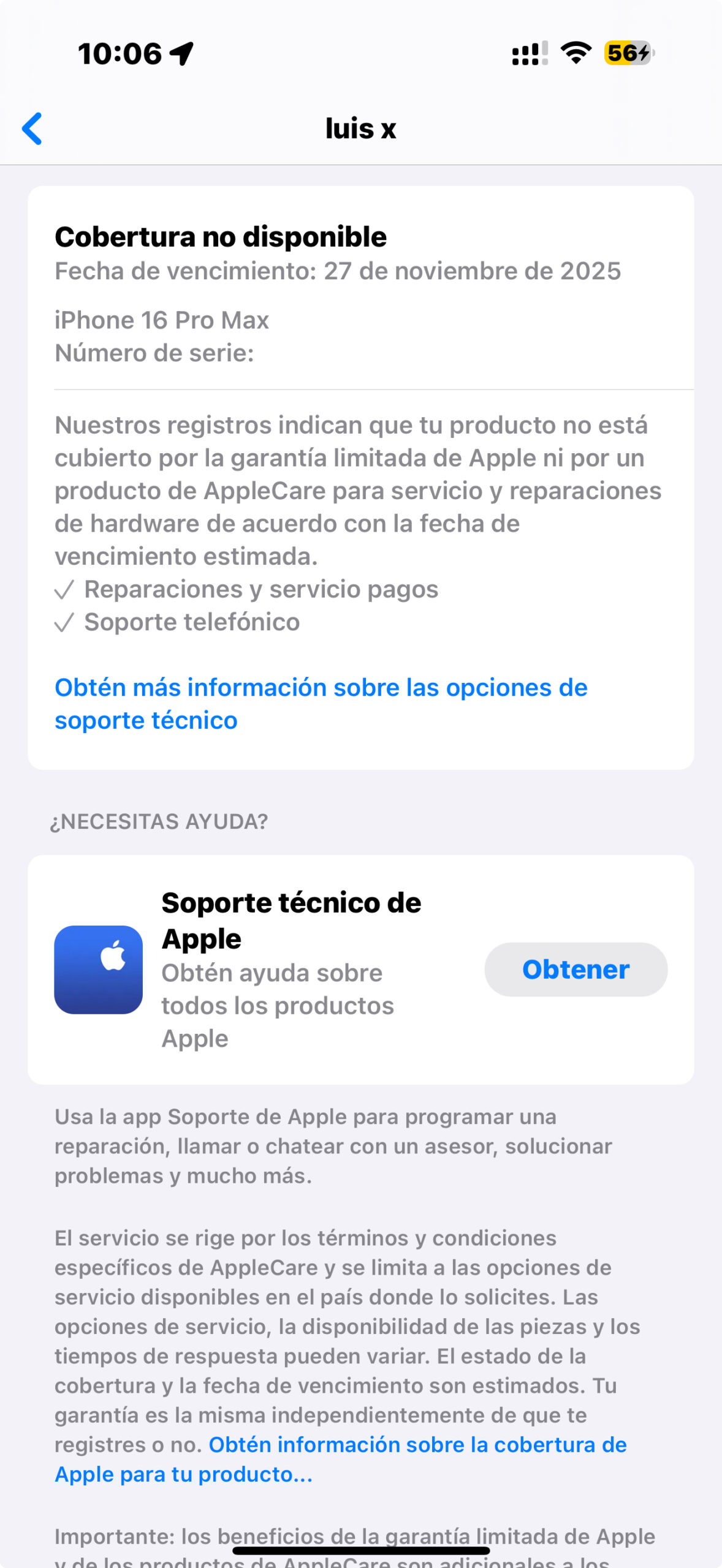The height and width of the screenshot is (1568, 722).
Task: Open link about soporte técnico options
Action: (321, 703)
